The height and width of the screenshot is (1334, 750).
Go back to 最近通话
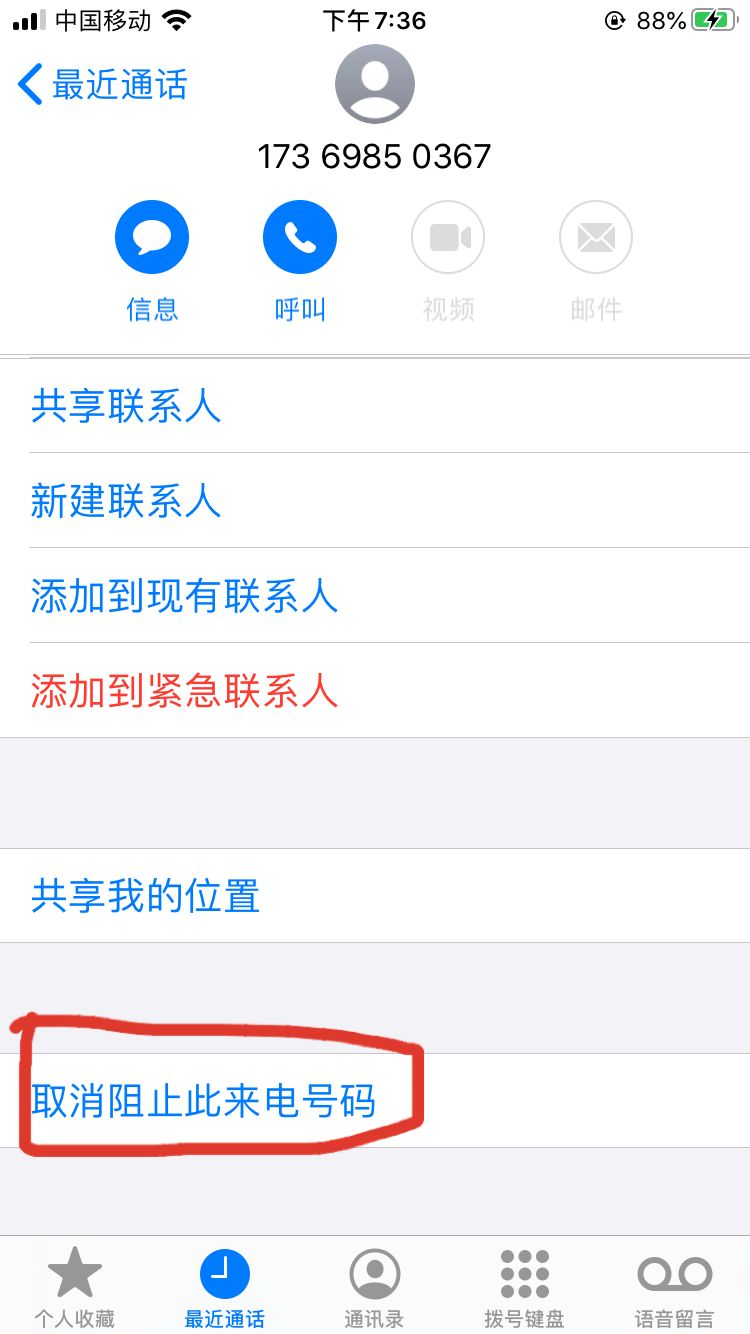(x=102, y=85)
